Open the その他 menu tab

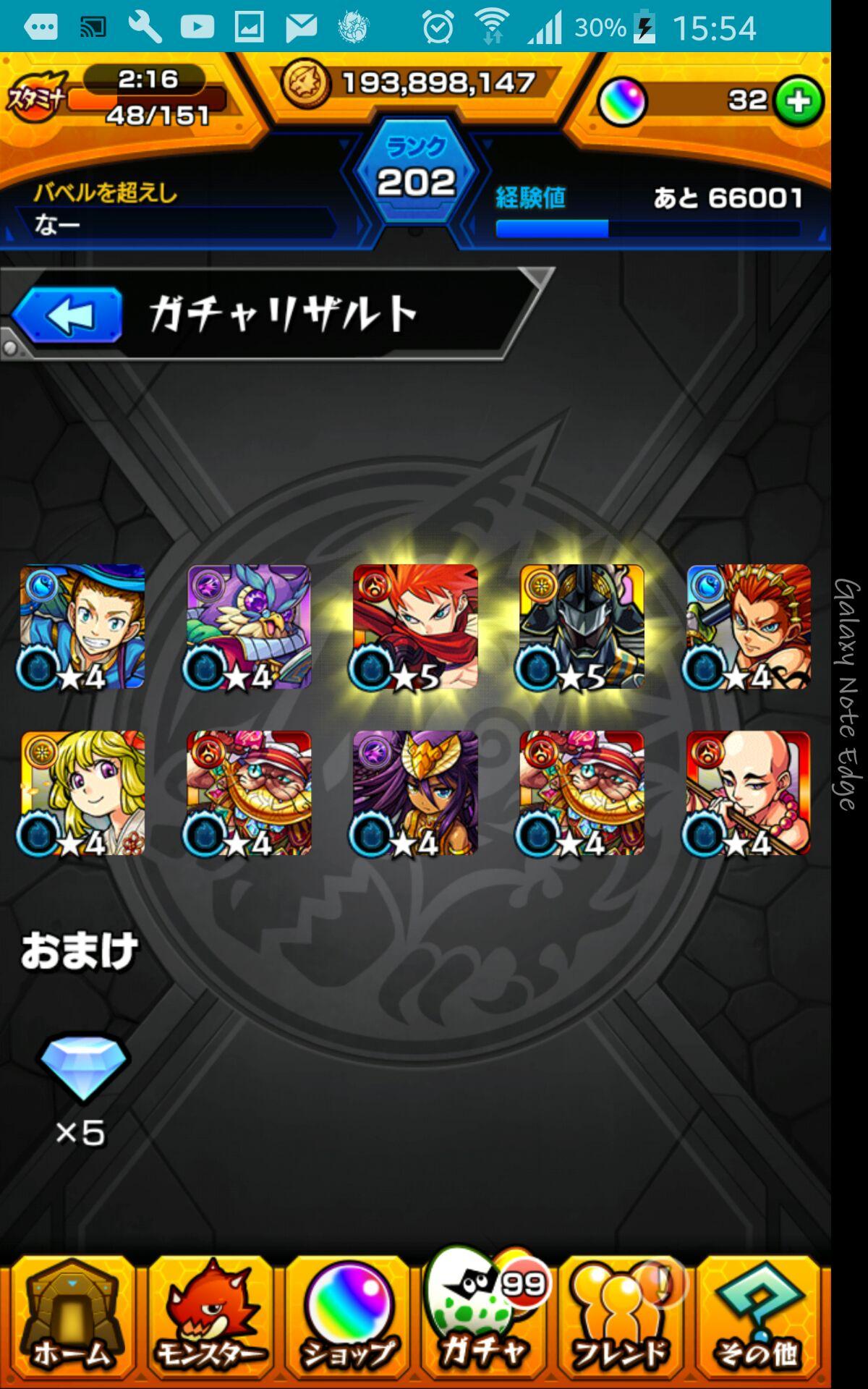coord(757,1318)
